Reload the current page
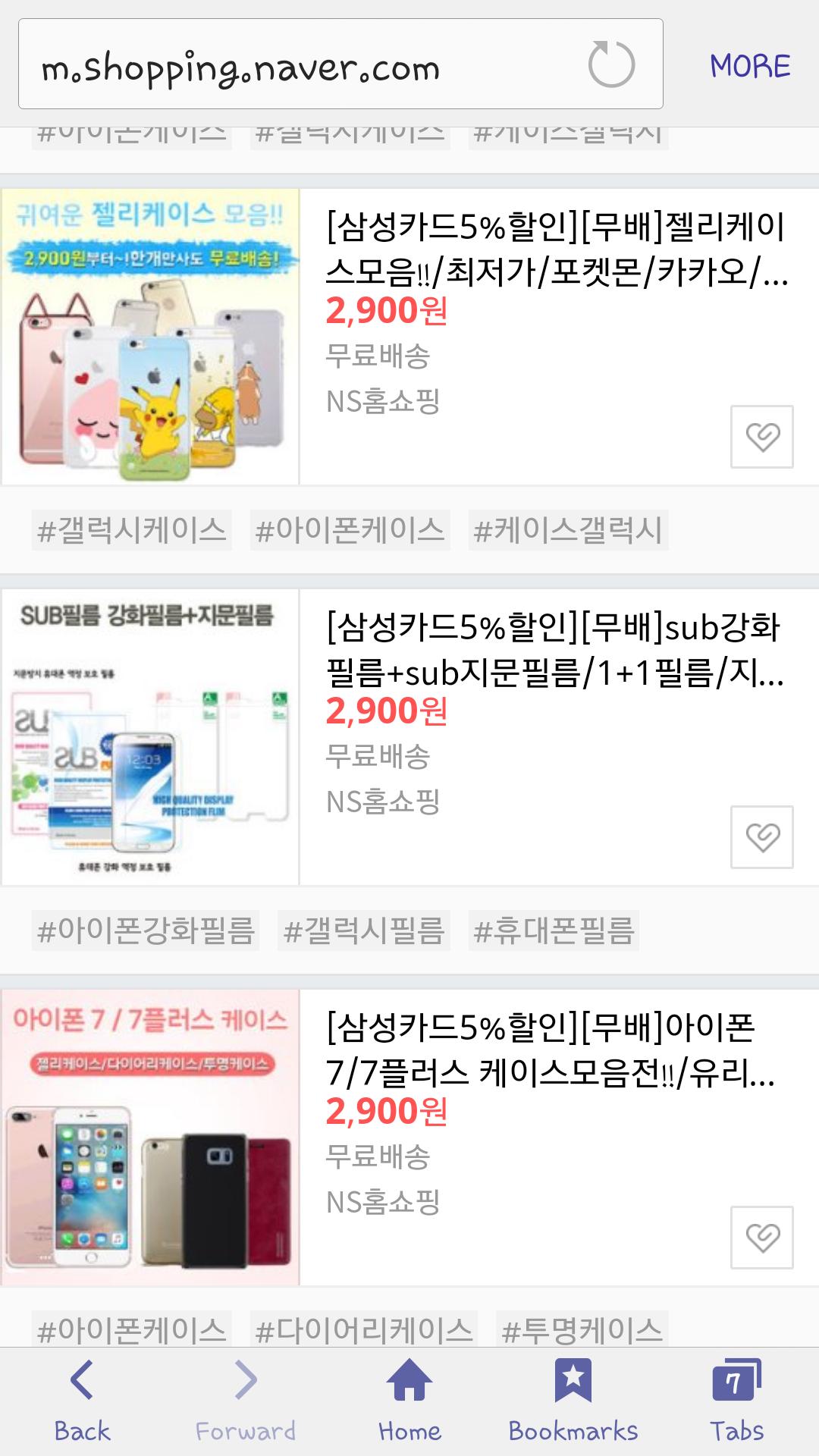The height and width of the screenshot is (1456, 819). tap(611, 64)
